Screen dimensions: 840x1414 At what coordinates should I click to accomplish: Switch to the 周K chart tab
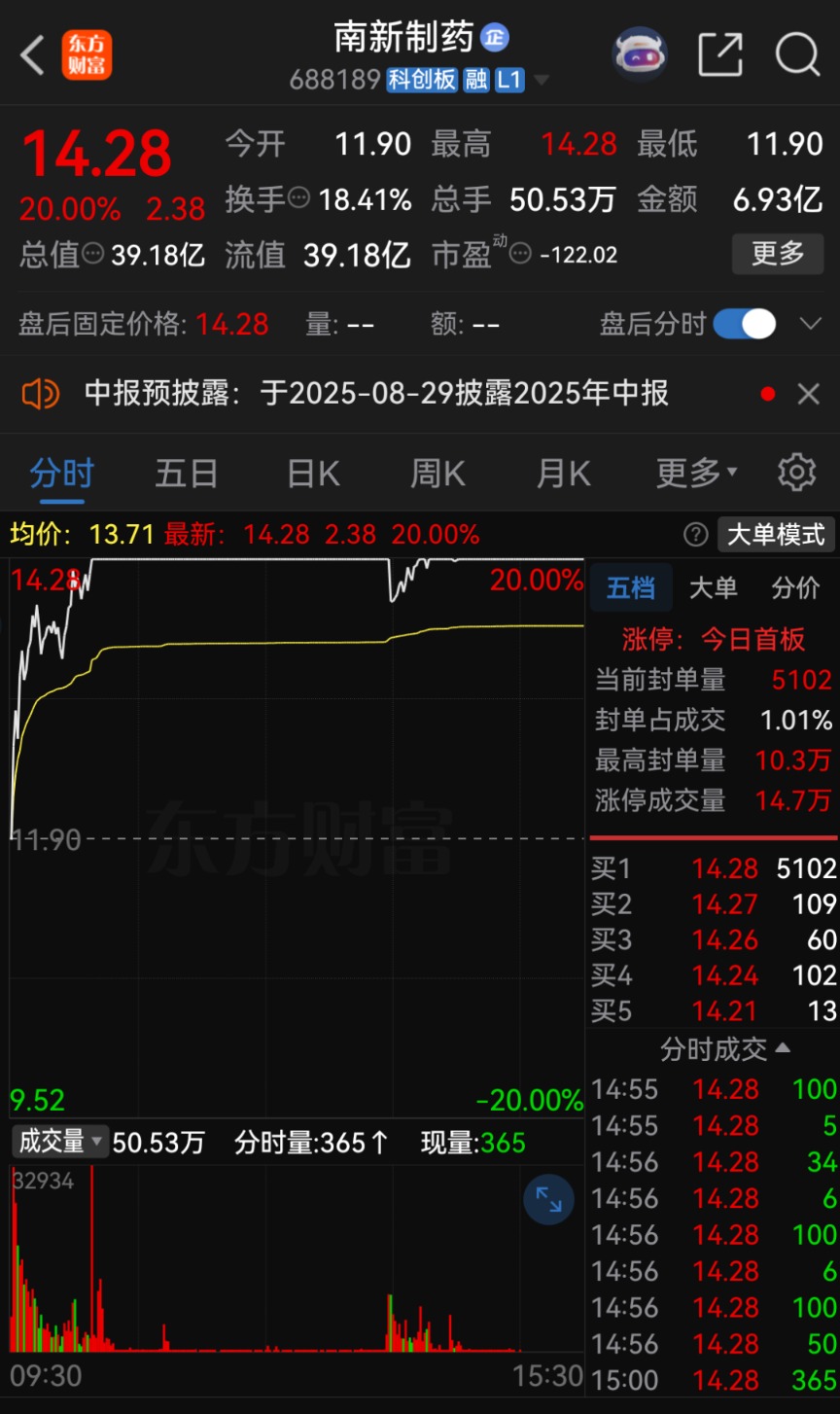[x=437, y=474]
